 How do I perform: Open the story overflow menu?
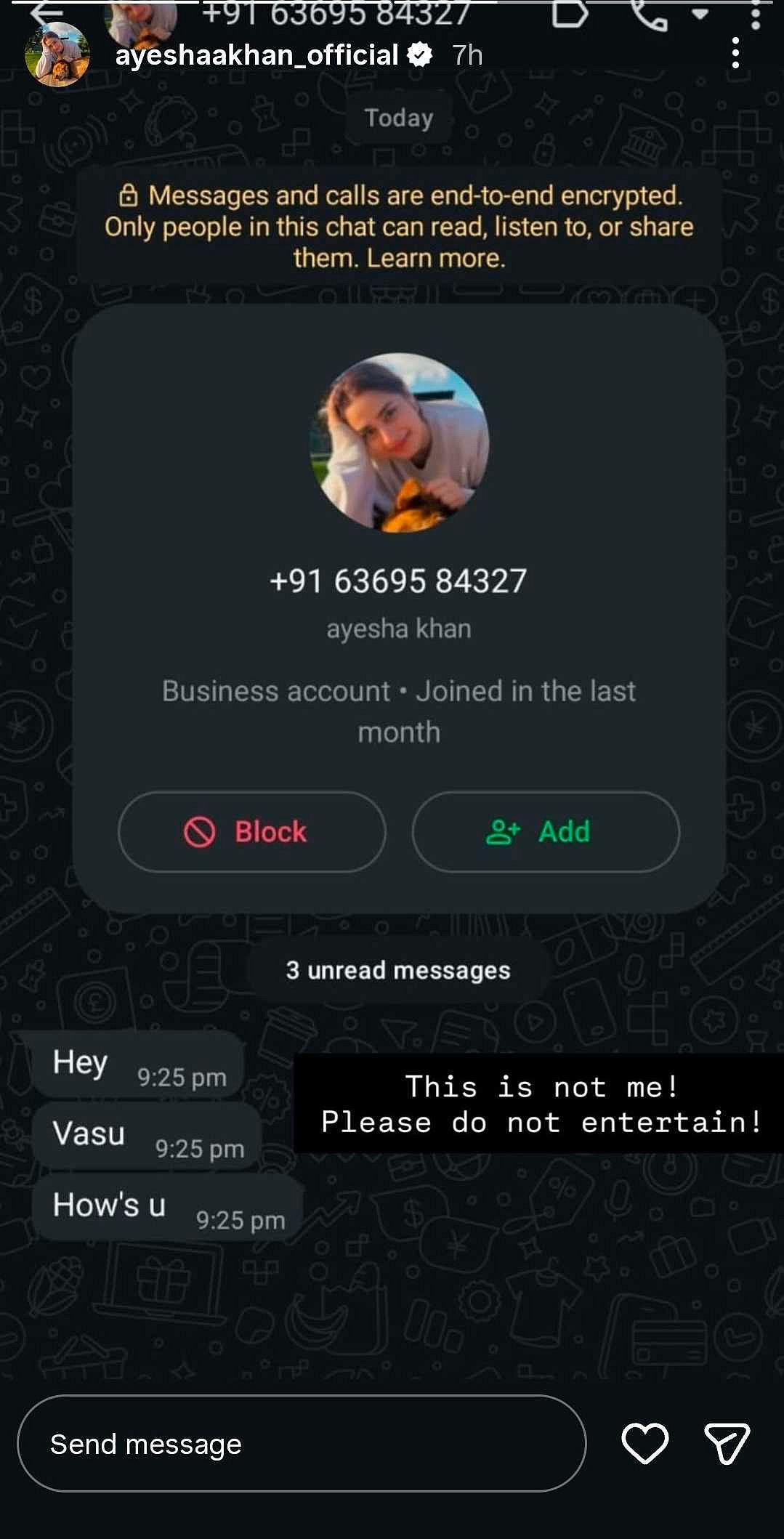(x=735, y=54)
